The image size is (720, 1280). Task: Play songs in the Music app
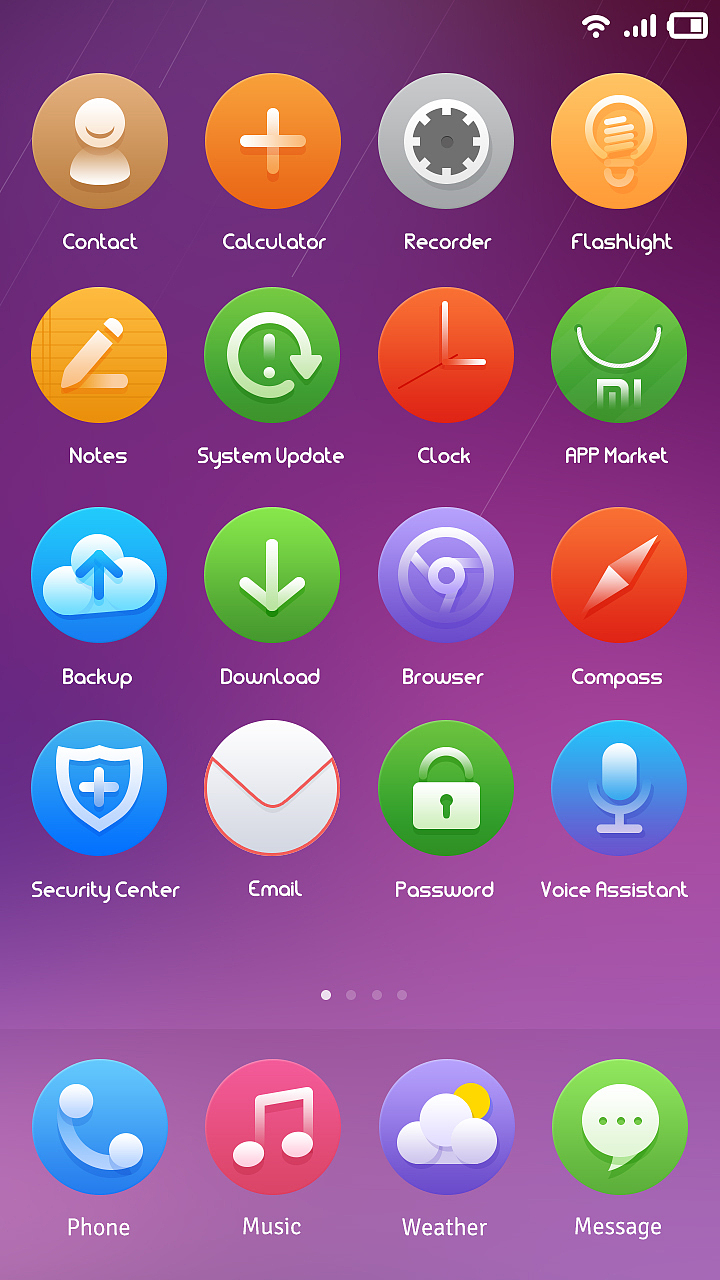pos(273,1127)
